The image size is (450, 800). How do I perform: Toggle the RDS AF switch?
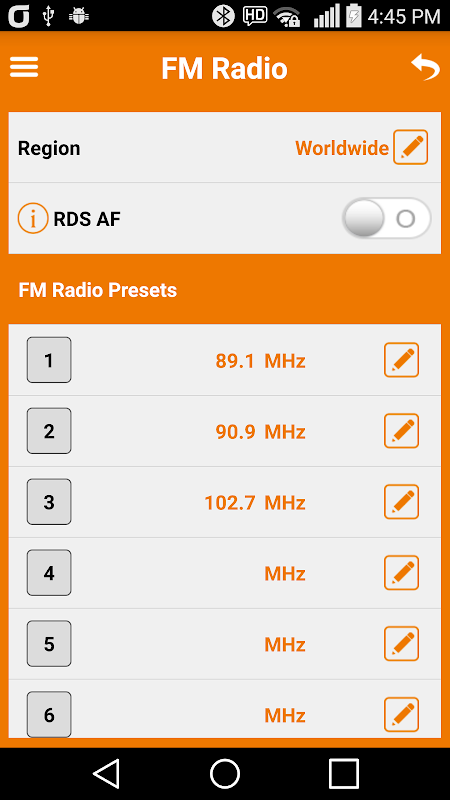386,218
